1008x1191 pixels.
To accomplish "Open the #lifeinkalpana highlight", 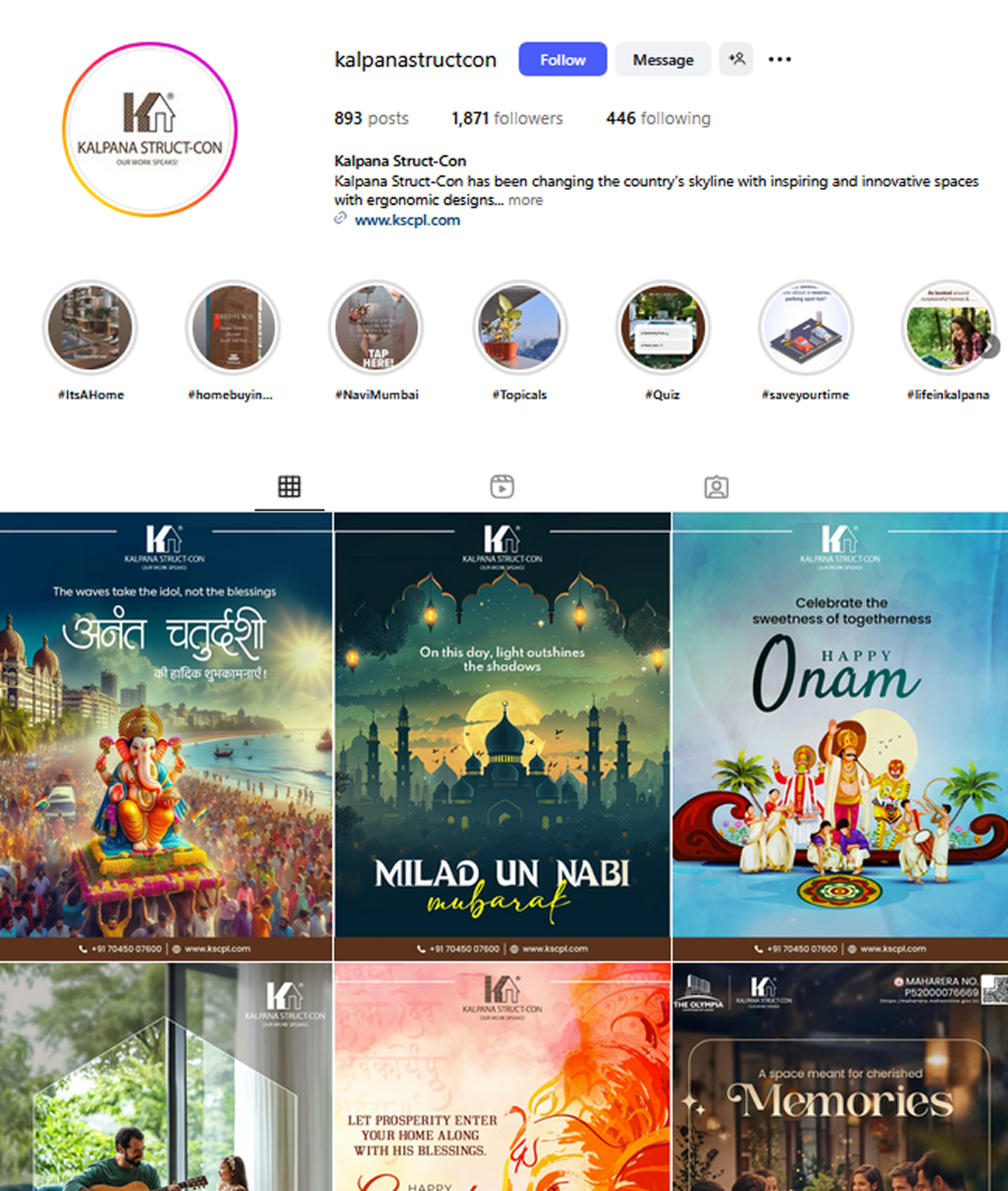I will coord(948,328).
